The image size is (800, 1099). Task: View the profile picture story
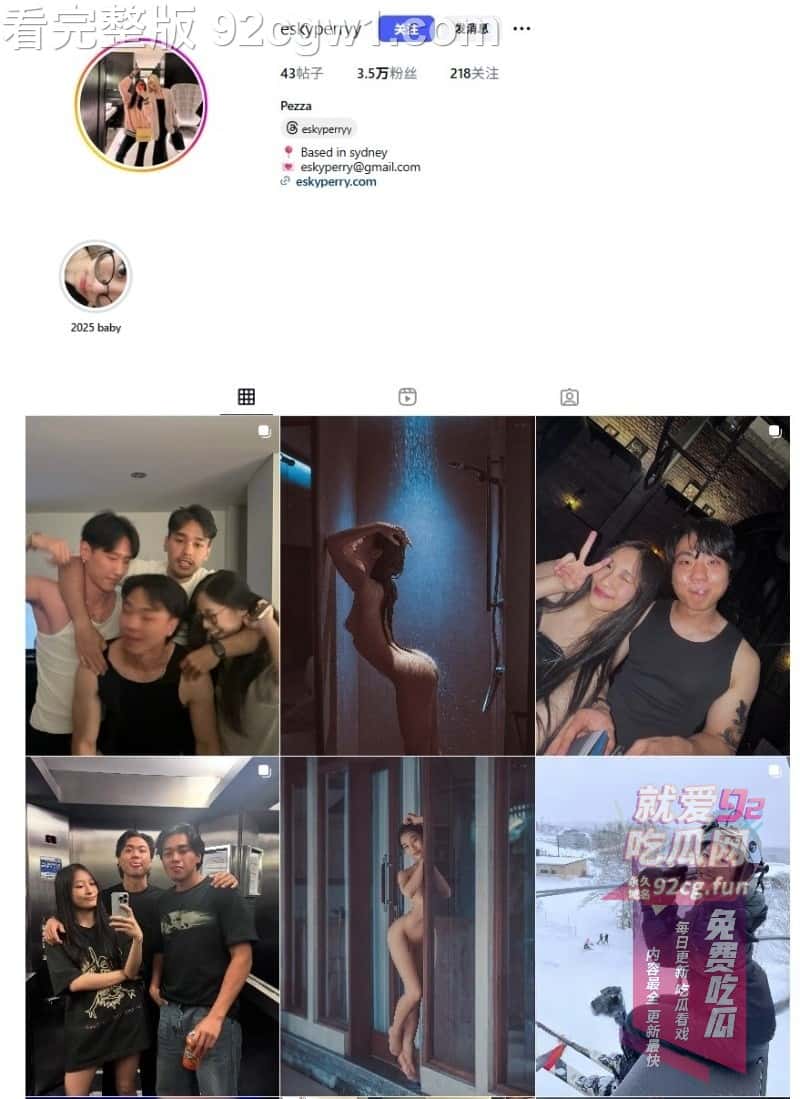[x=141, y=104]
